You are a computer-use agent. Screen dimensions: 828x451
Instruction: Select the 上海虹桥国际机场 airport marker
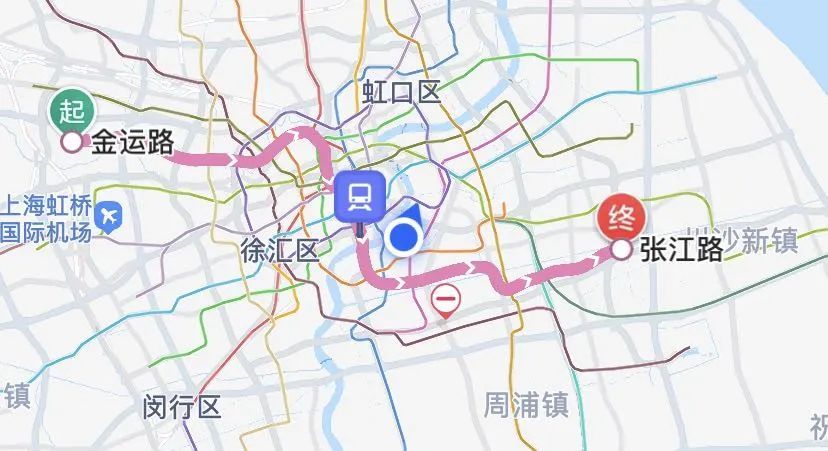coord(110,213)
